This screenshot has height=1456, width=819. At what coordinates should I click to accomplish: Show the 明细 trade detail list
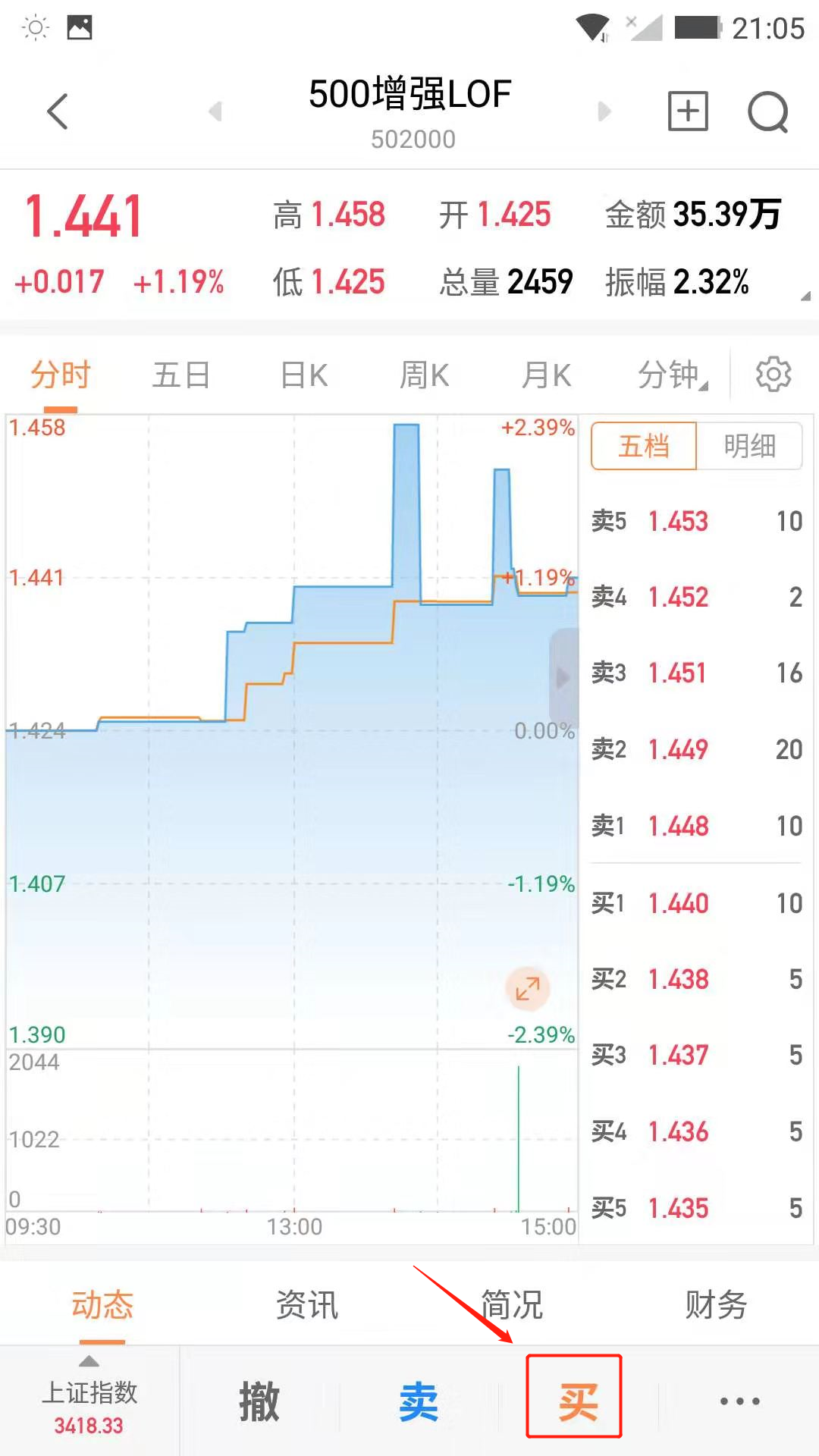(x=749, y=446)
